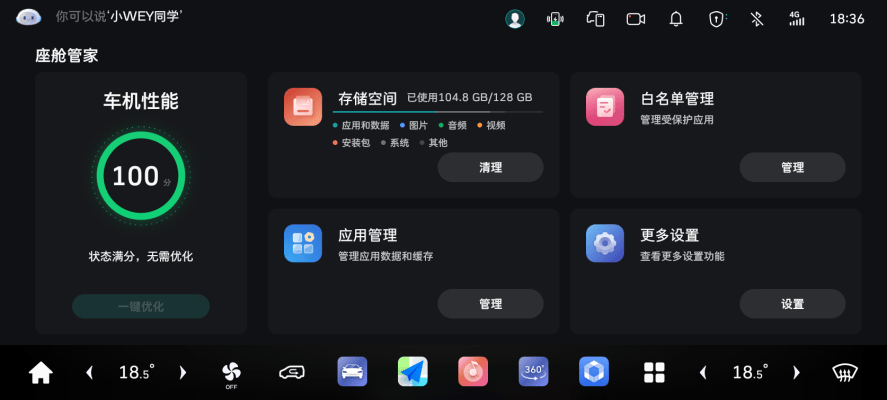Screen dimensions: 887x400
Task: Tap 清理 to clean storage space
Action: coord(490,167)
